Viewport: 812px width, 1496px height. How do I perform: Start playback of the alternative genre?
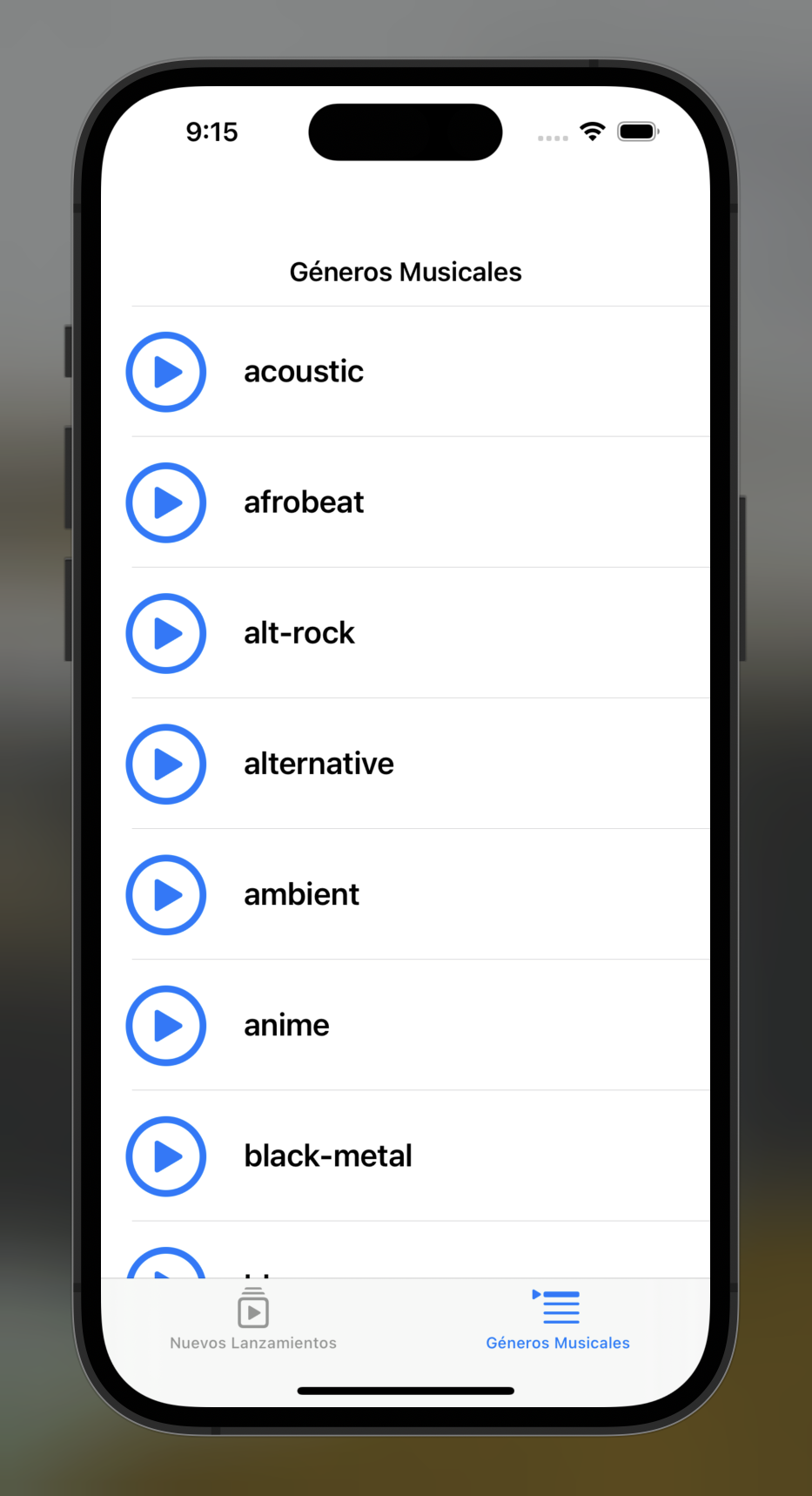click(165, 764)
